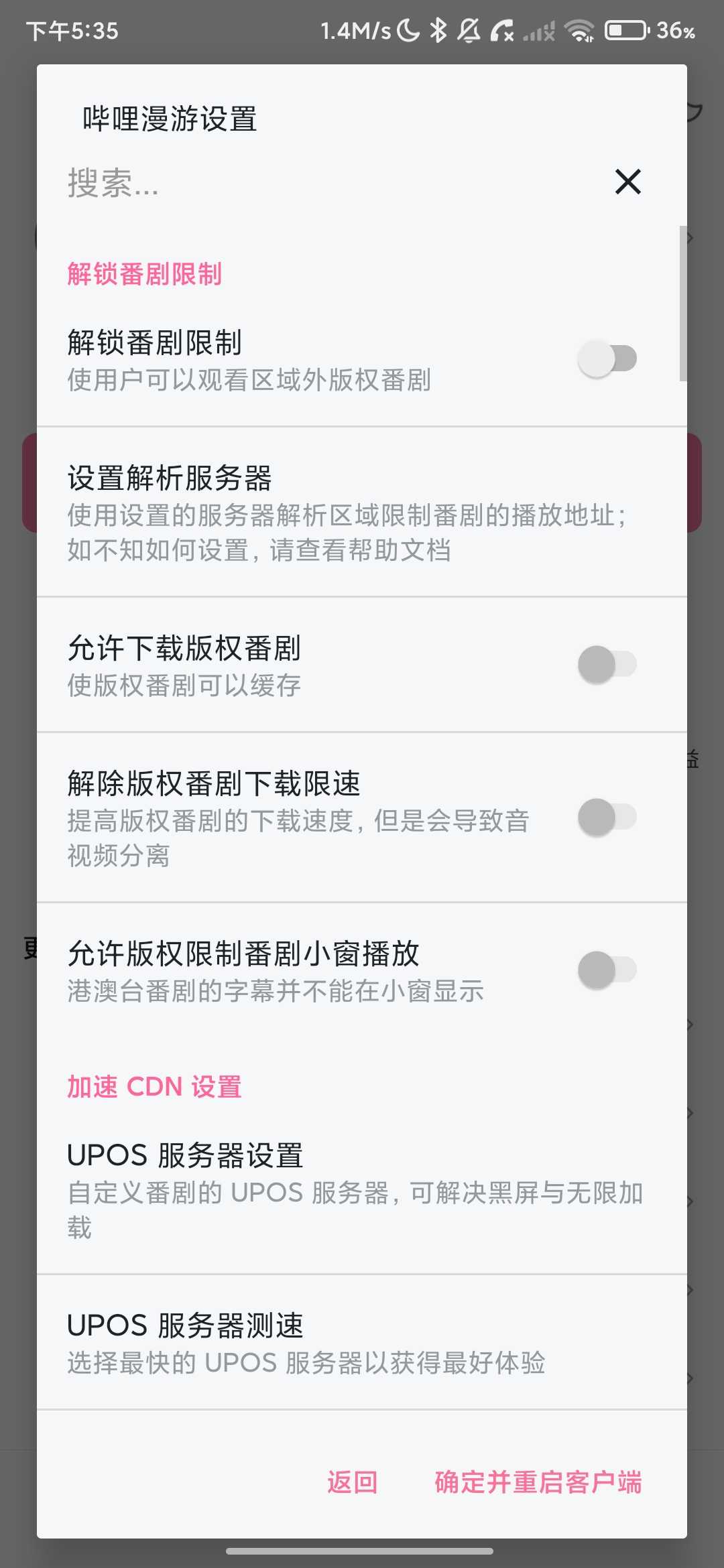Open UPOS 服务器测速

362,1343
